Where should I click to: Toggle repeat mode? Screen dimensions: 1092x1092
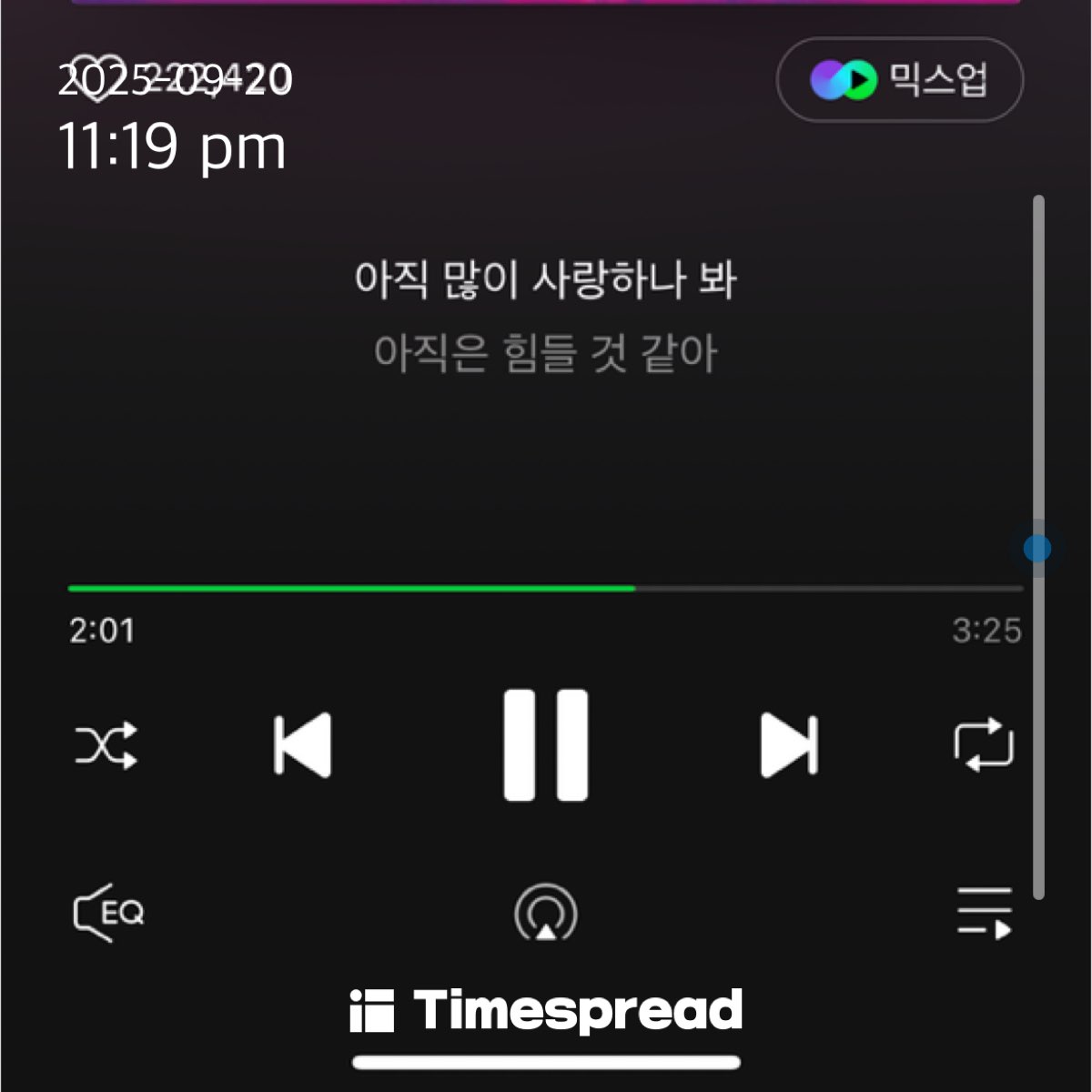(x=984, y=746)
